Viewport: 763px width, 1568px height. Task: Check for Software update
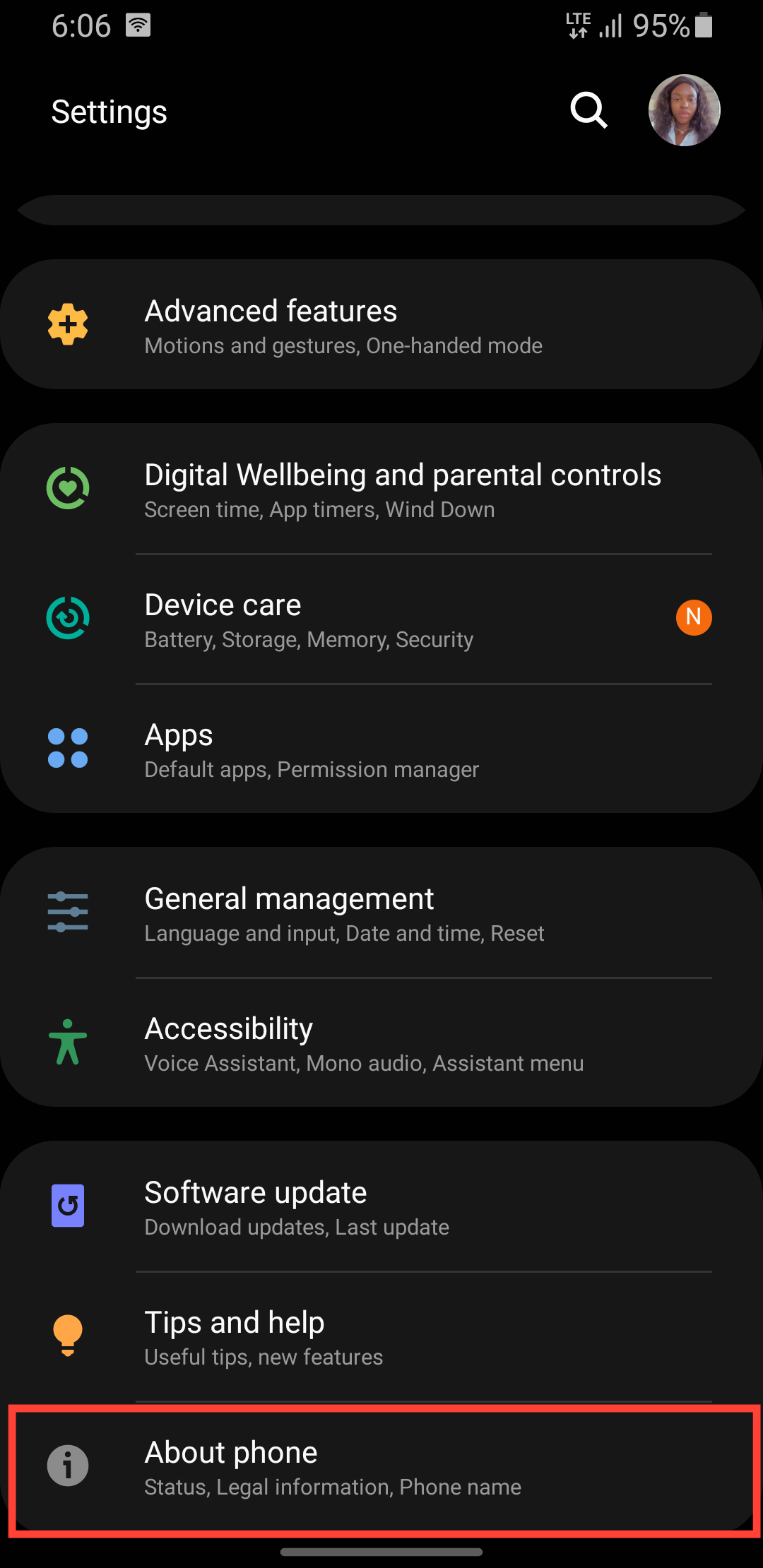[x=381, y=1206]
